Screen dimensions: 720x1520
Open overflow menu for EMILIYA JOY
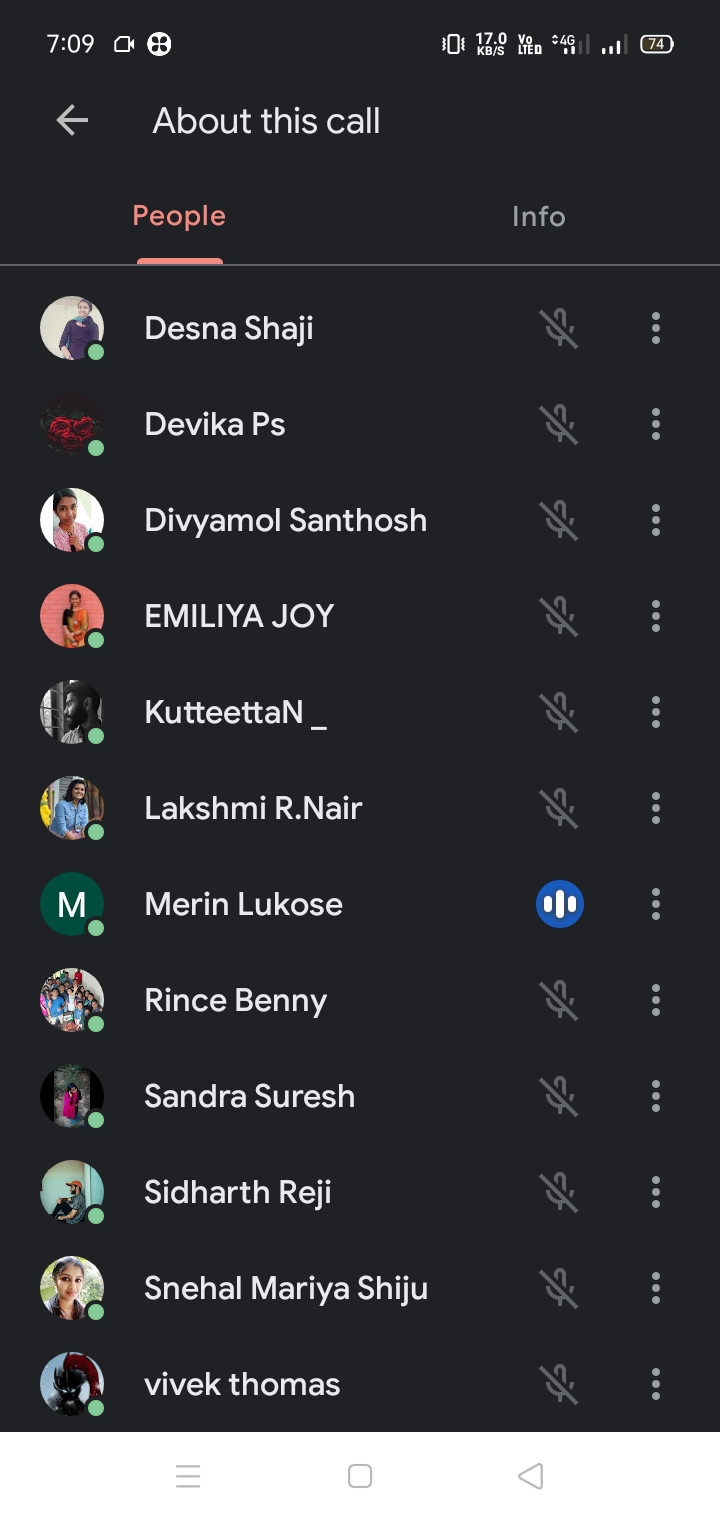click(656, 616)
